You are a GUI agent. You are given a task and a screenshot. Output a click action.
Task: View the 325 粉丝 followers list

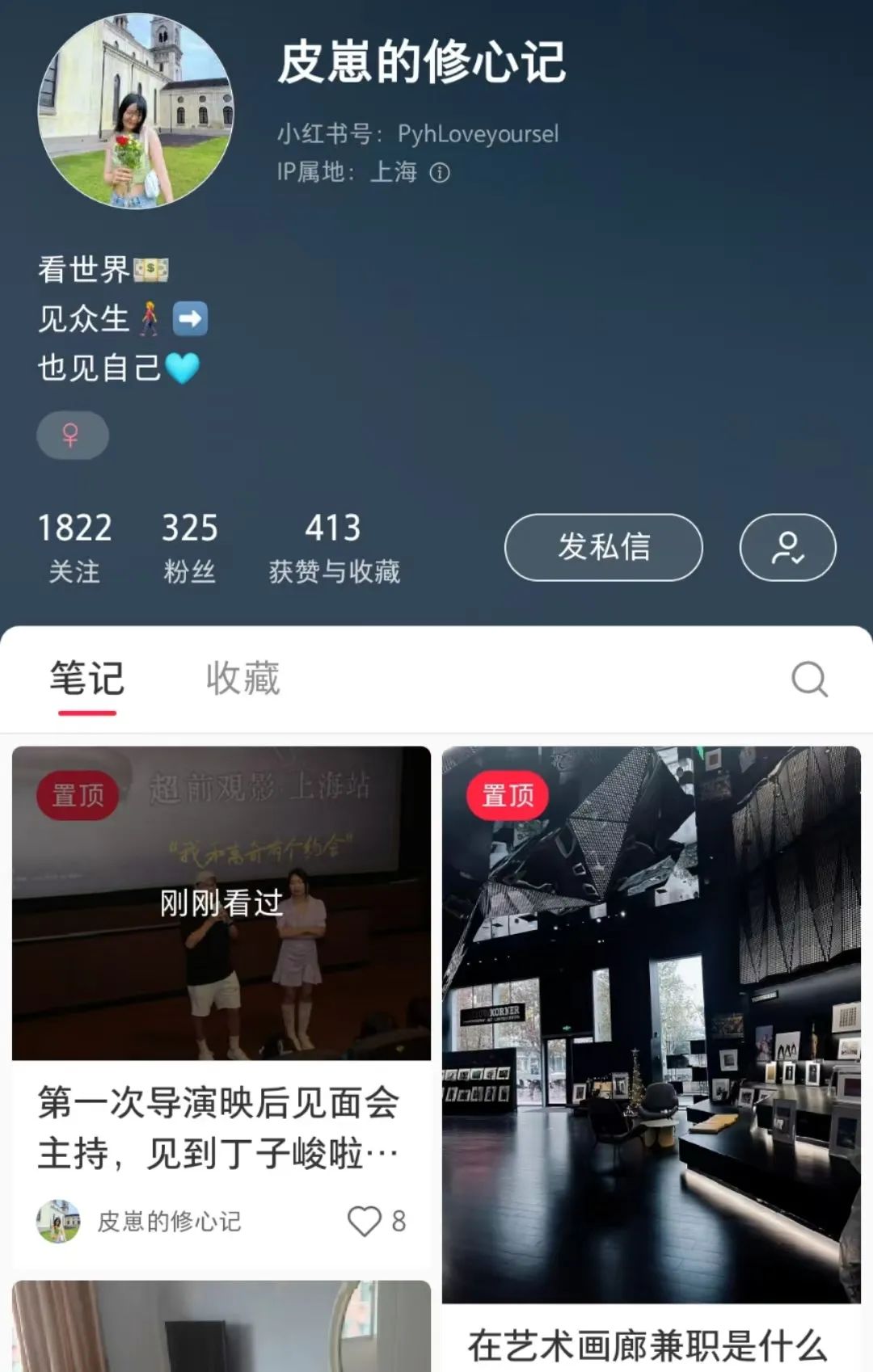pos(189,547)
